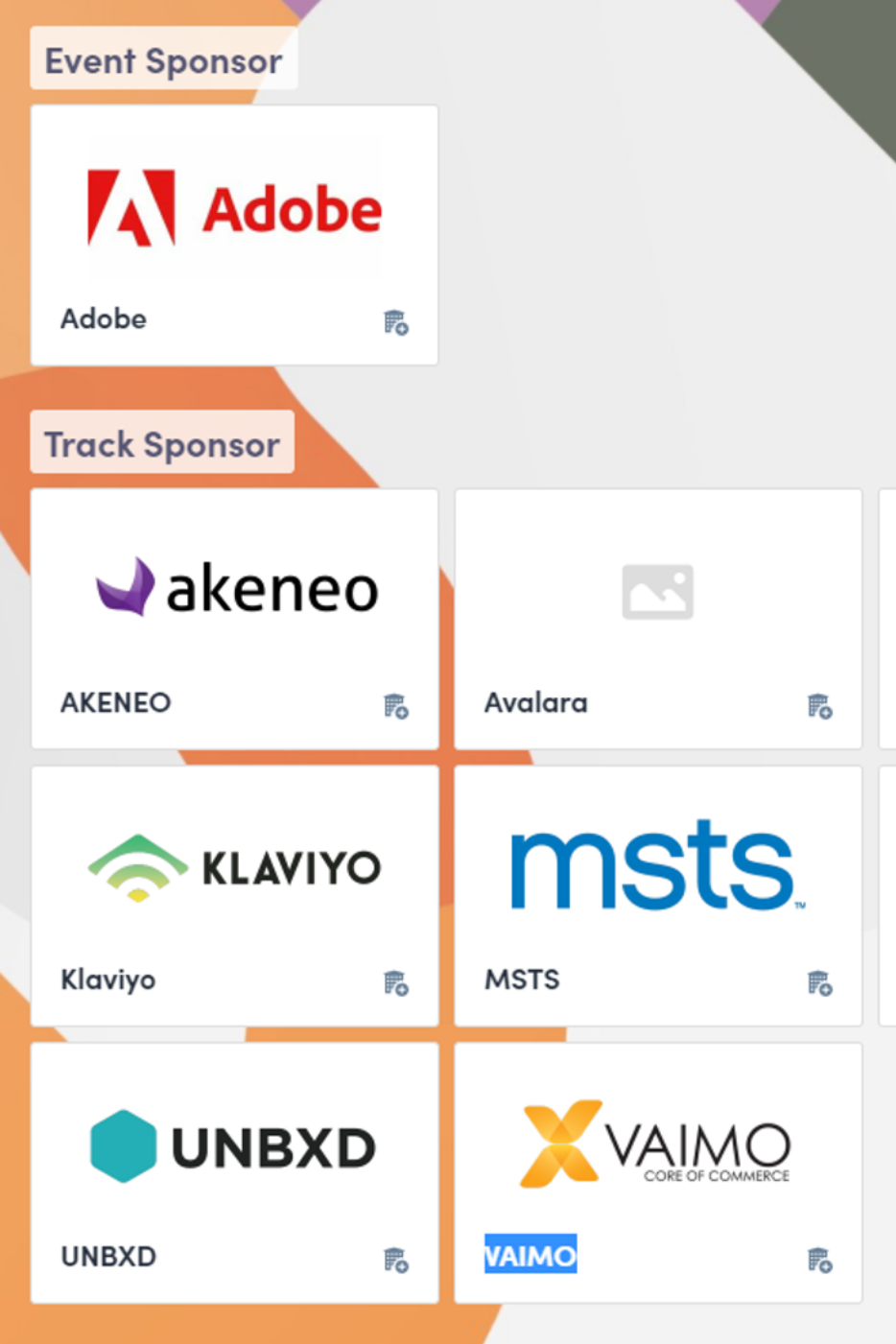896x1344 pixels.
Task: Tap the add-company icon on Klaviyo card
Action: [395, 983]
